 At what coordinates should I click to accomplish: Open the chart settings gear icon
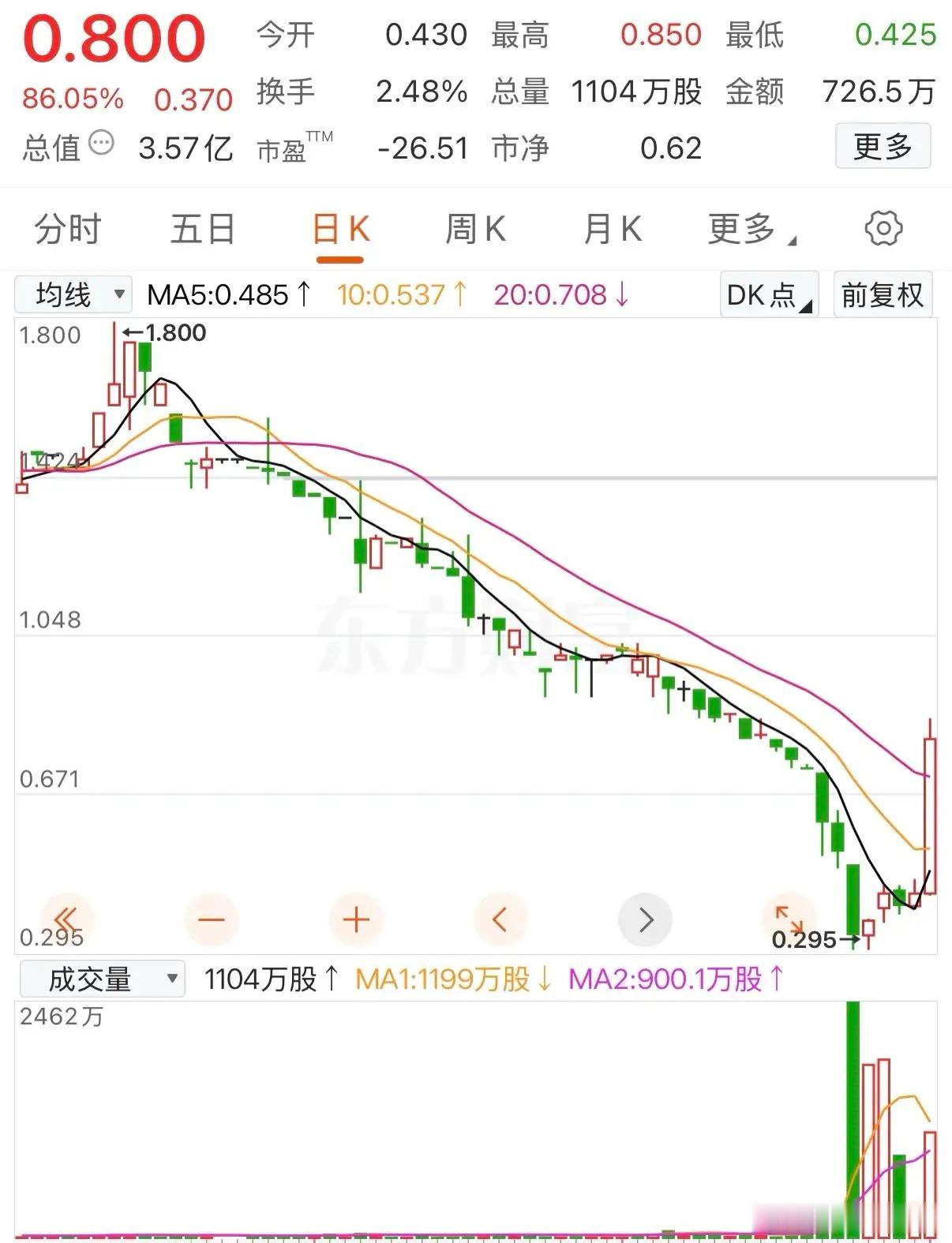[x=884, y=229]
